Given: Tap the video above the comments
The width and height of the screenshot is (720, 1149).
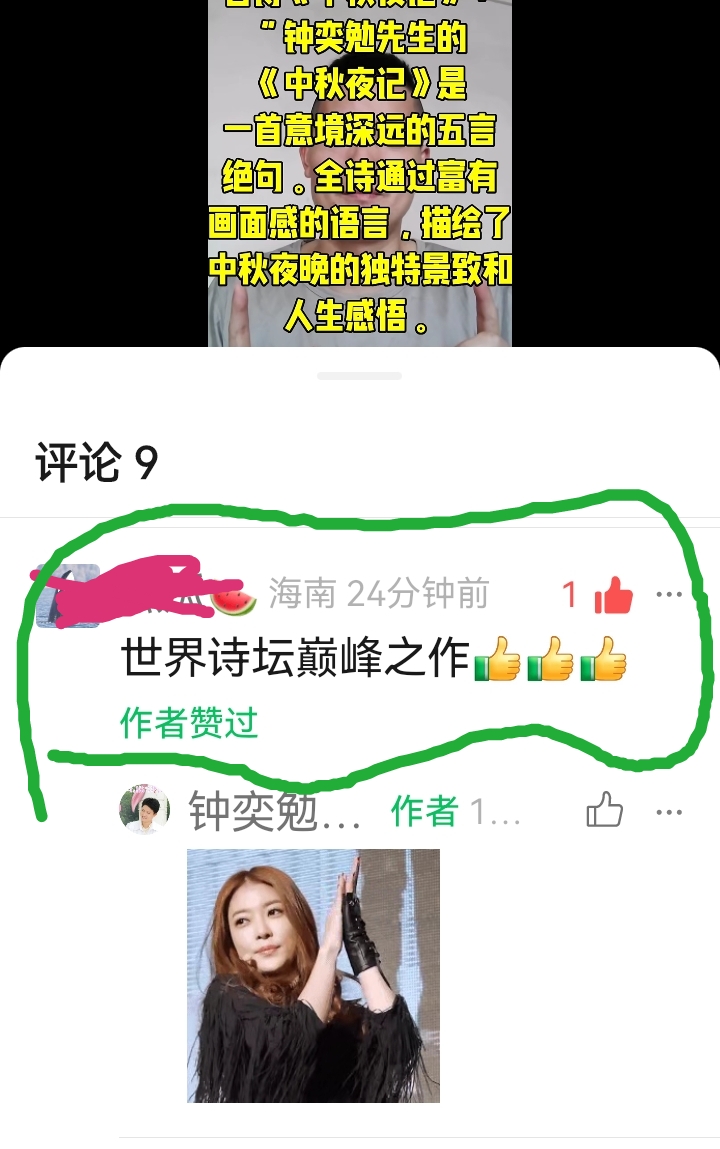Looking at the screenshot, I should pos(360,170).
